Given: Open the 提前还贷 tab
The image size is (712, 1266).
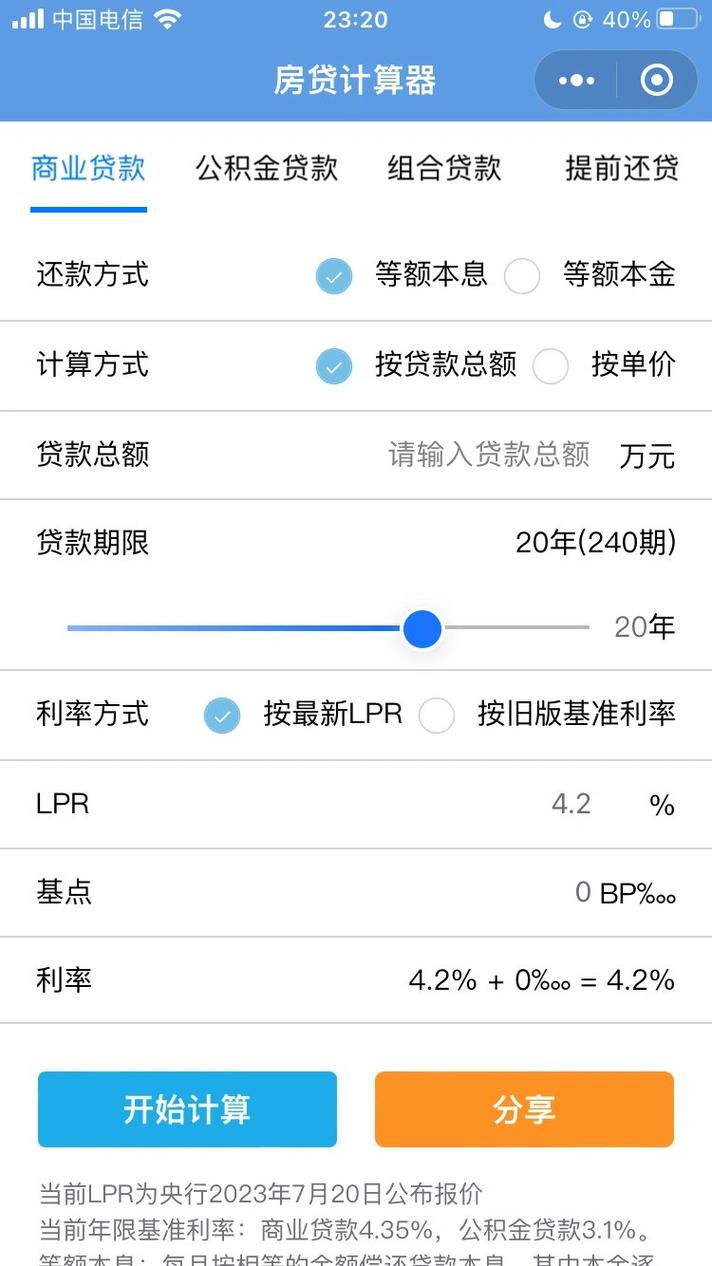Looking at the screenshot, I should click(622, 168).
